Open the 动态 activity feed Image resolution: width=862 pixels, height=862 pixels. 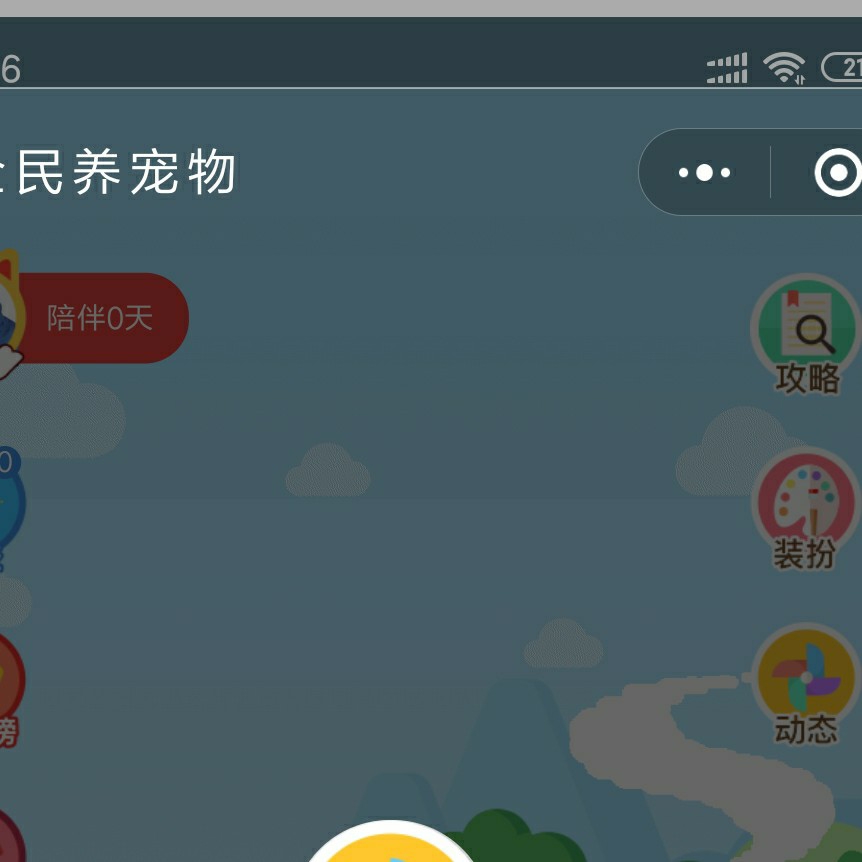[x=806, y=684]
